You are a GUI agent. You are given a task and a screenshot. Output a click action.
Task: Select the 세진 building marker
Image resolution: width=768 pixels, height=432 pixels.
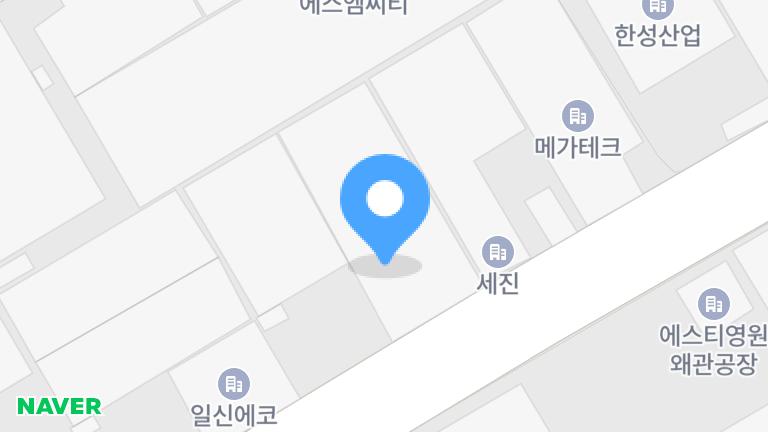pos(497,251)
